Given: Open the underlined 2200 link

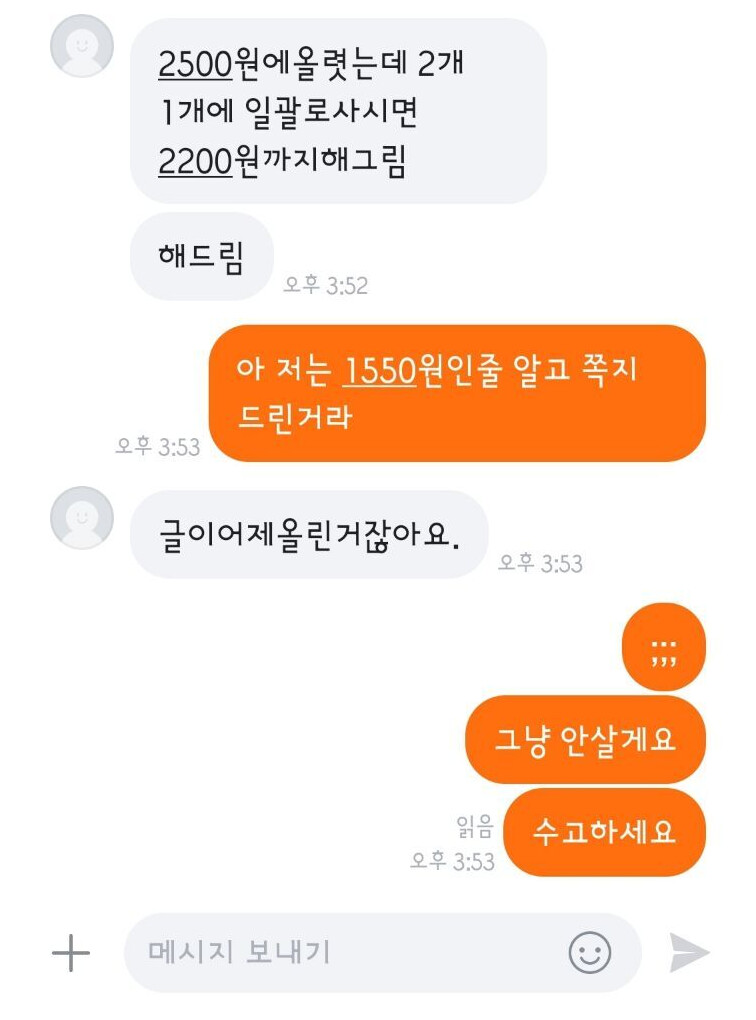Looking at the screenshot, I should pos(194,160).
